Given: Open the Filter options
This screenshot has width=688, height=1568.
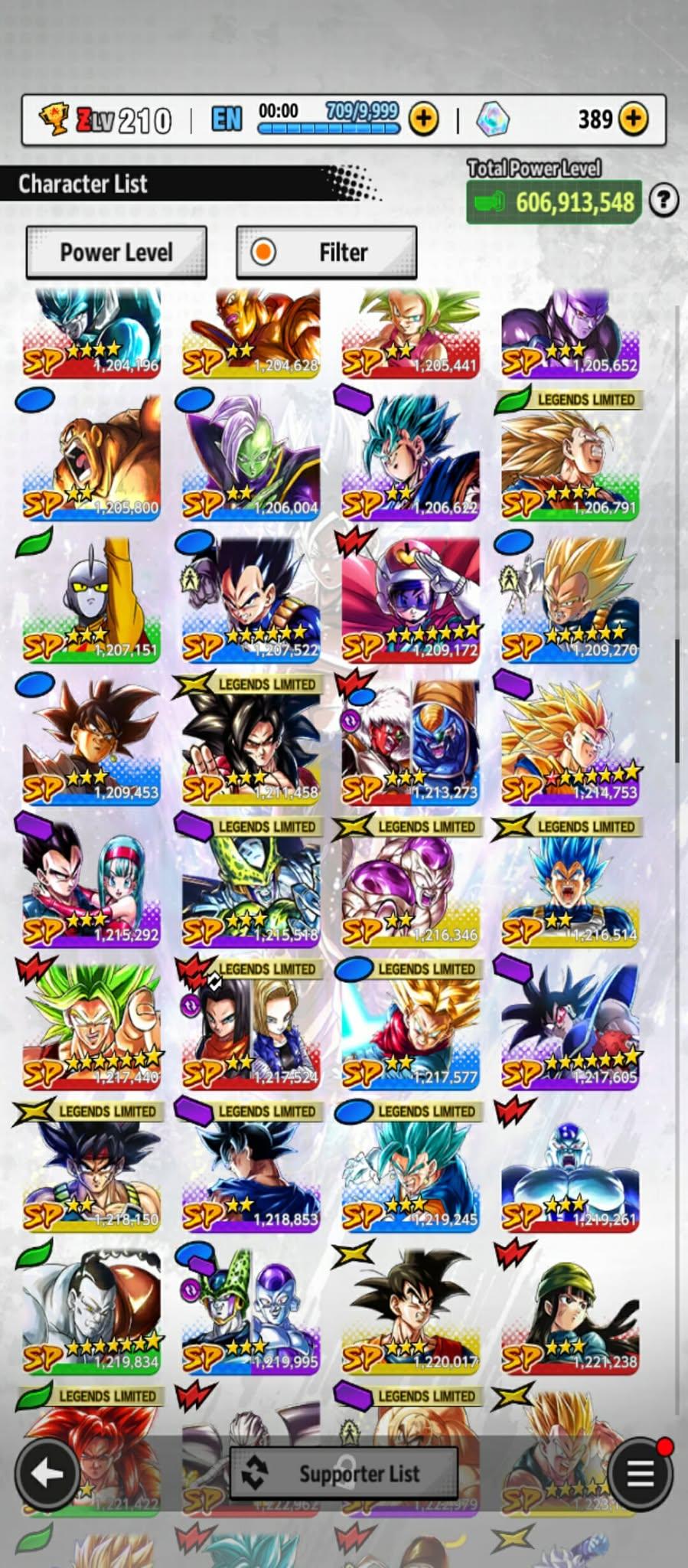Looking at the screenshot, I should point(327,252).
